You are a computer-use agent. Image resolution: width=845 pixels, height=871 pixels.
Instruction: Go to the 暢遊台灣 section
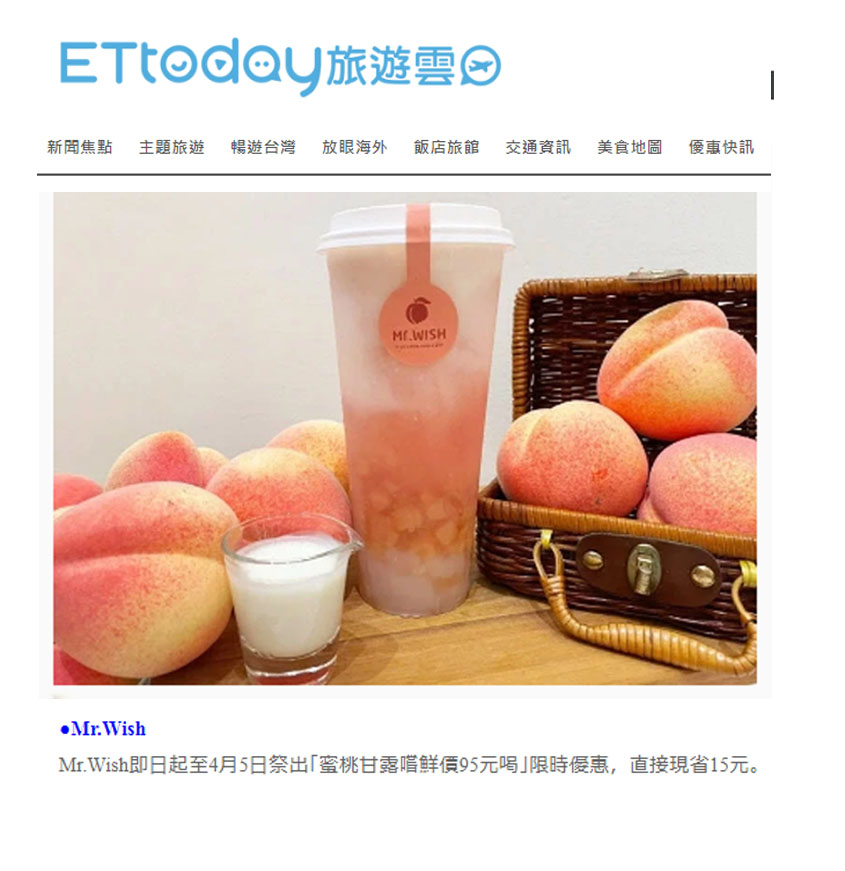click(x=263, y=147)
